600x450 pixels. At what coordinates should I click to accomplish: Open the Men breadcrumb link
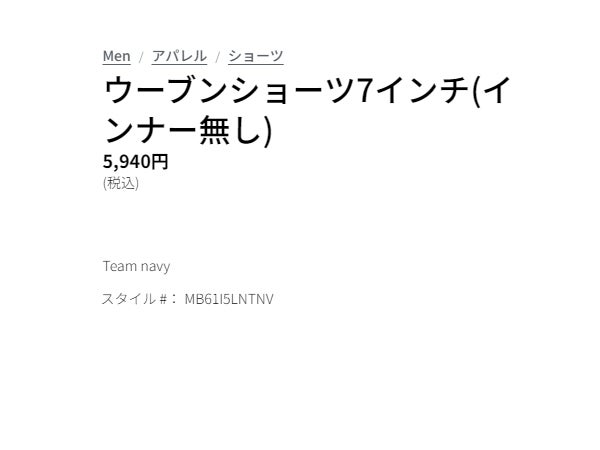point(116,56)
